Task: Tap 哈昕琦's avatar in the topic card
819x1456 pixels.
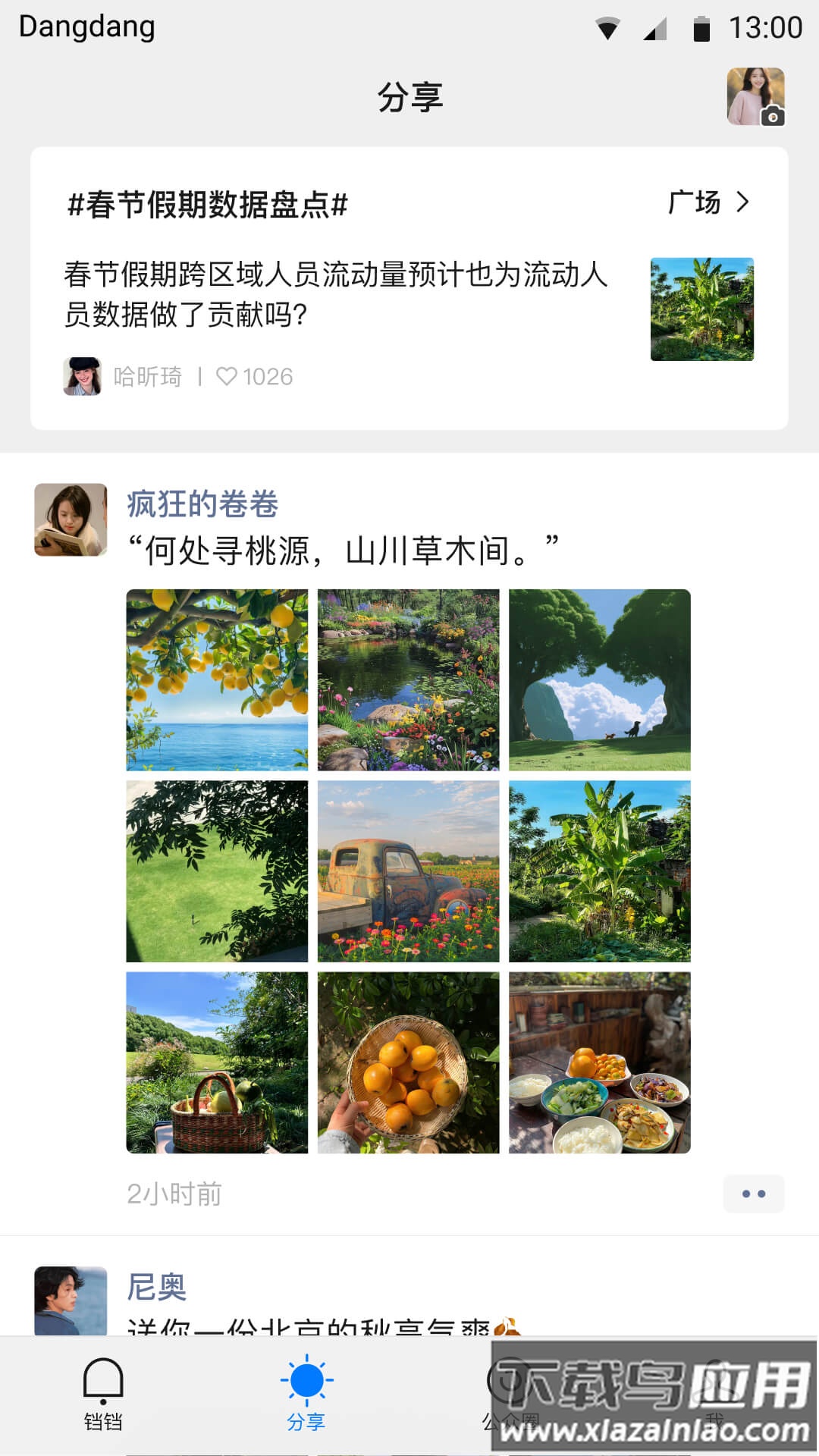Action: [x=82, y=376]
